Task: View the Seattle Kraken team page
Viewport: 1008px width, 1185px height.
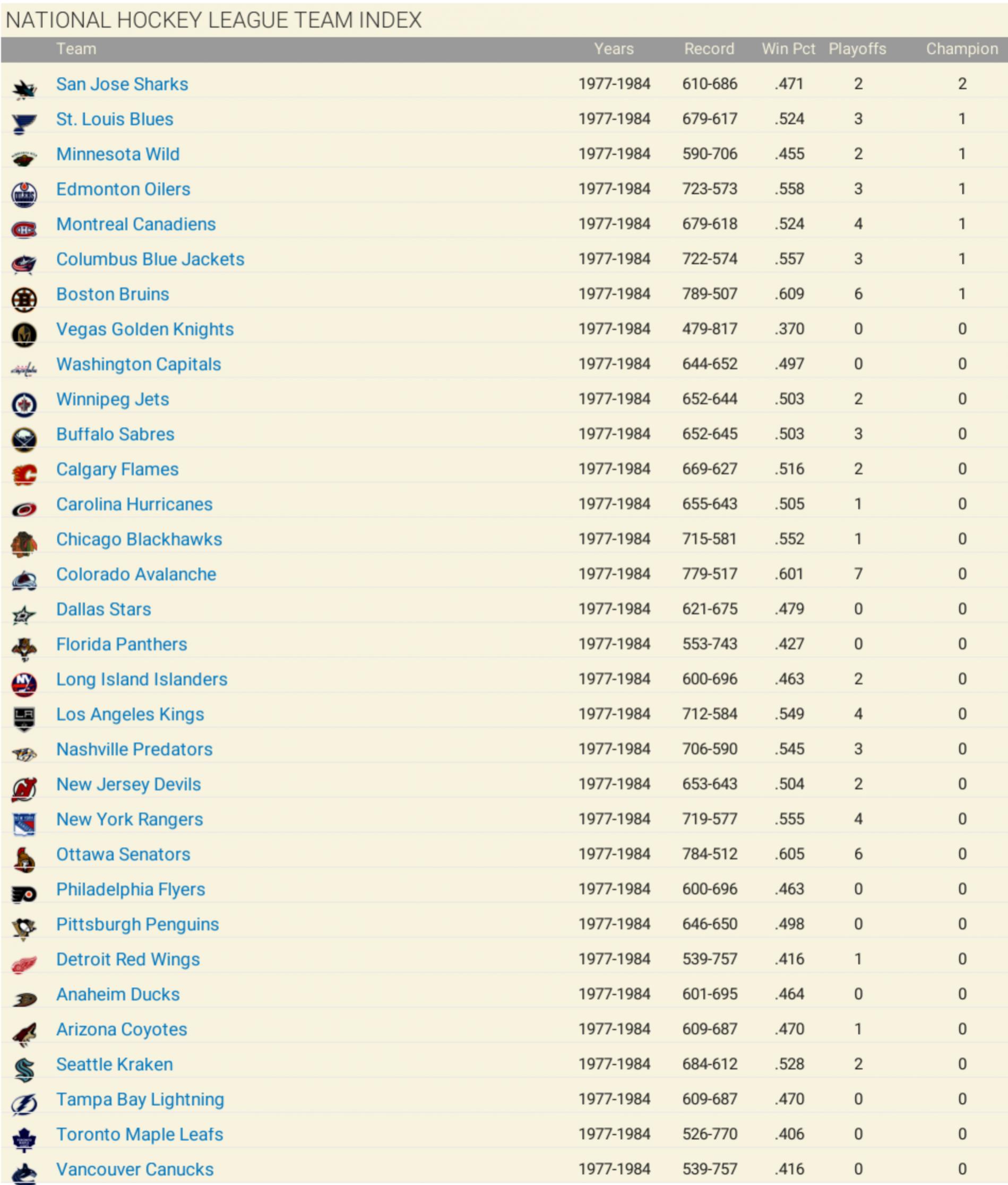Action: tap(114, 1064)
